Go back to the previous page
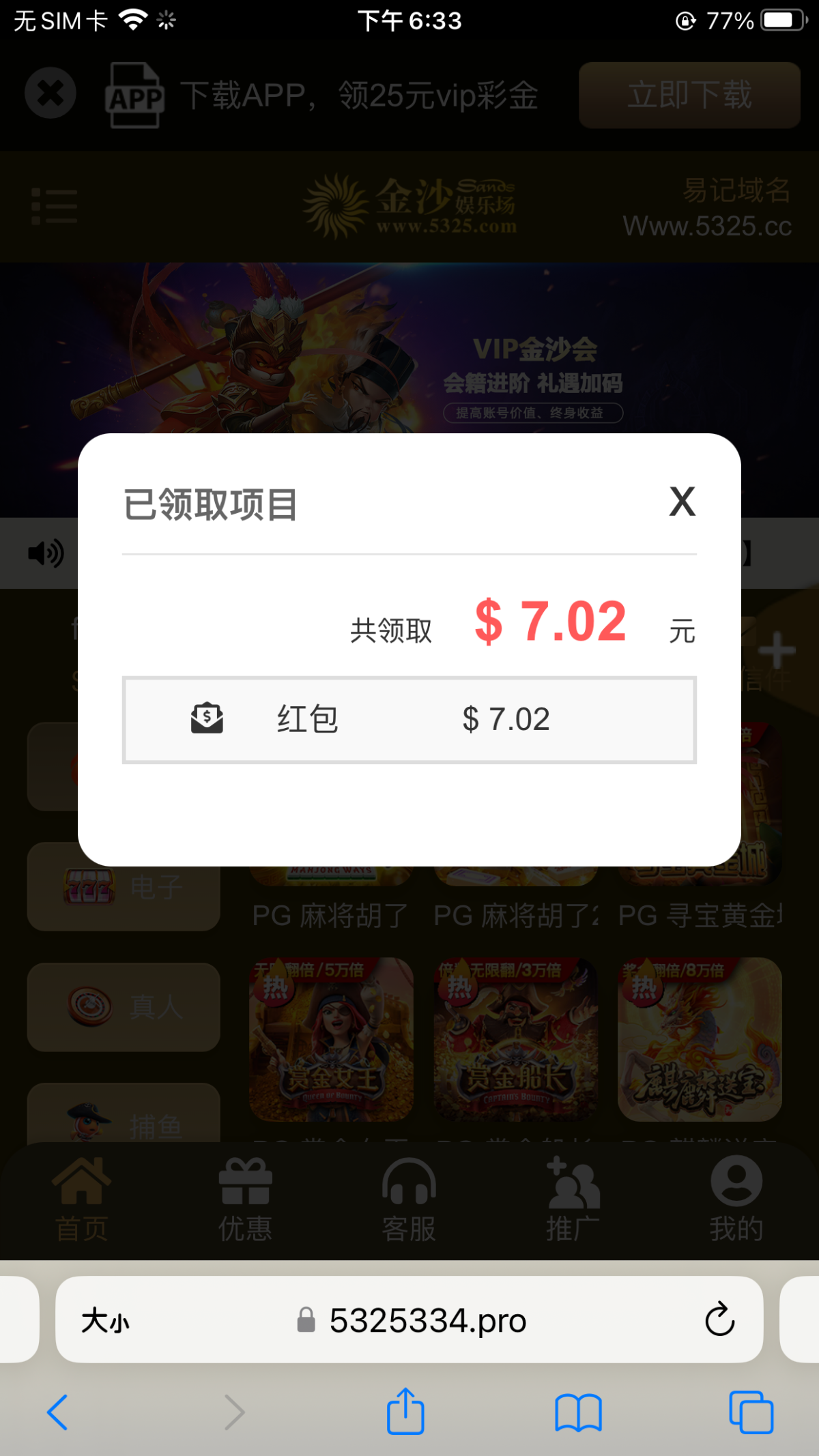 (x=58, y=1412)
